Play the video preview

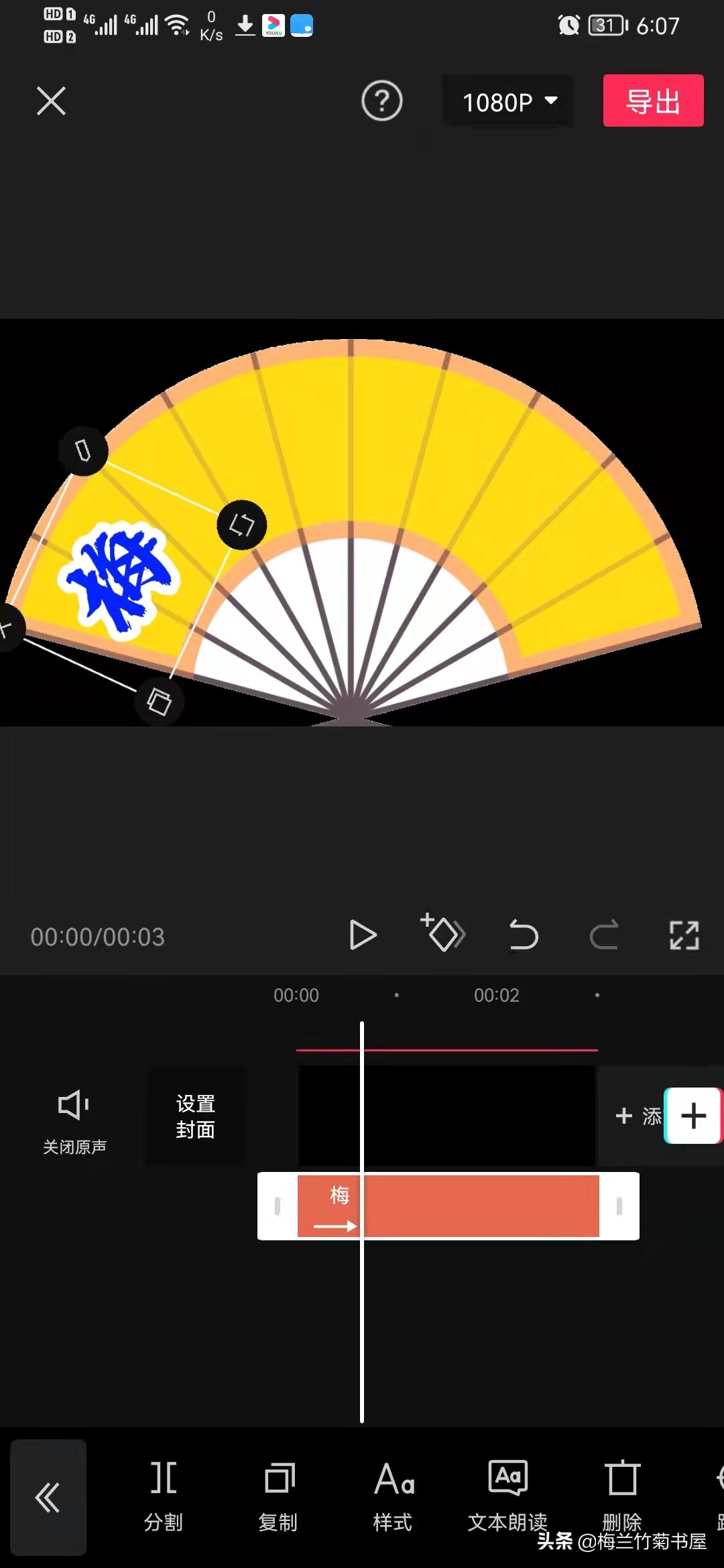click(x=363, y=935)
